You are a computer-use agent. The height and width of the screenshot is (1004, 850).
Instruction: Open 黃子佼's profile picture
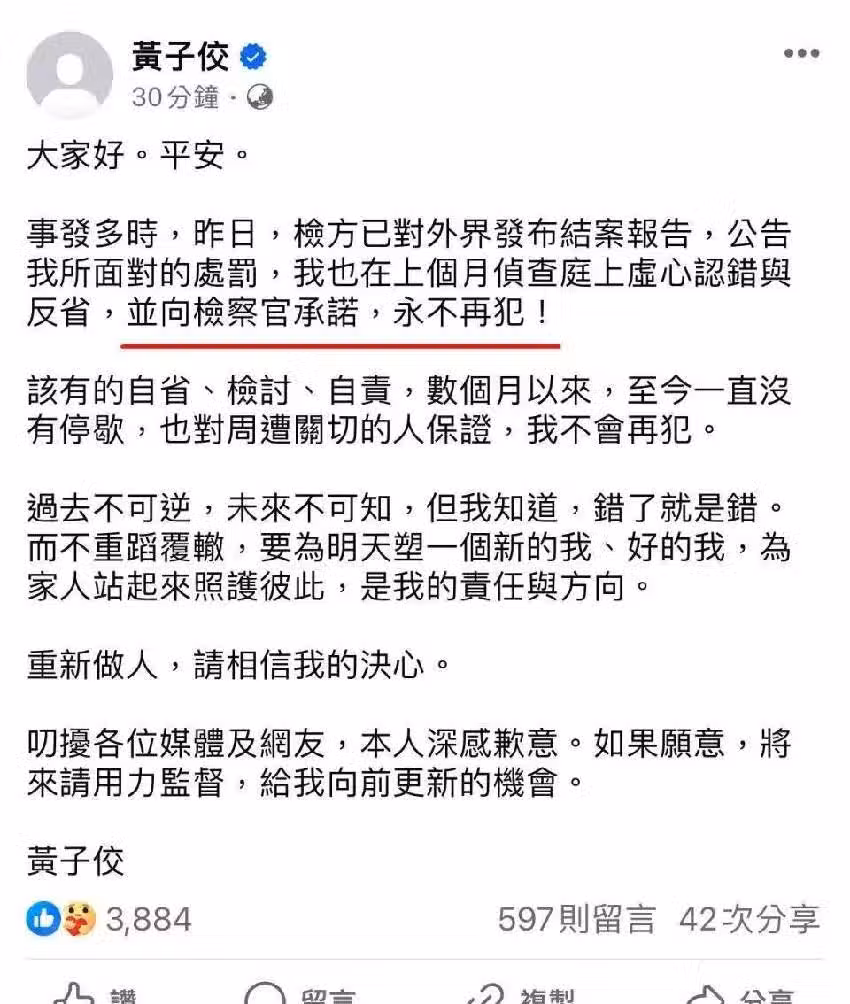click(69, 76)
